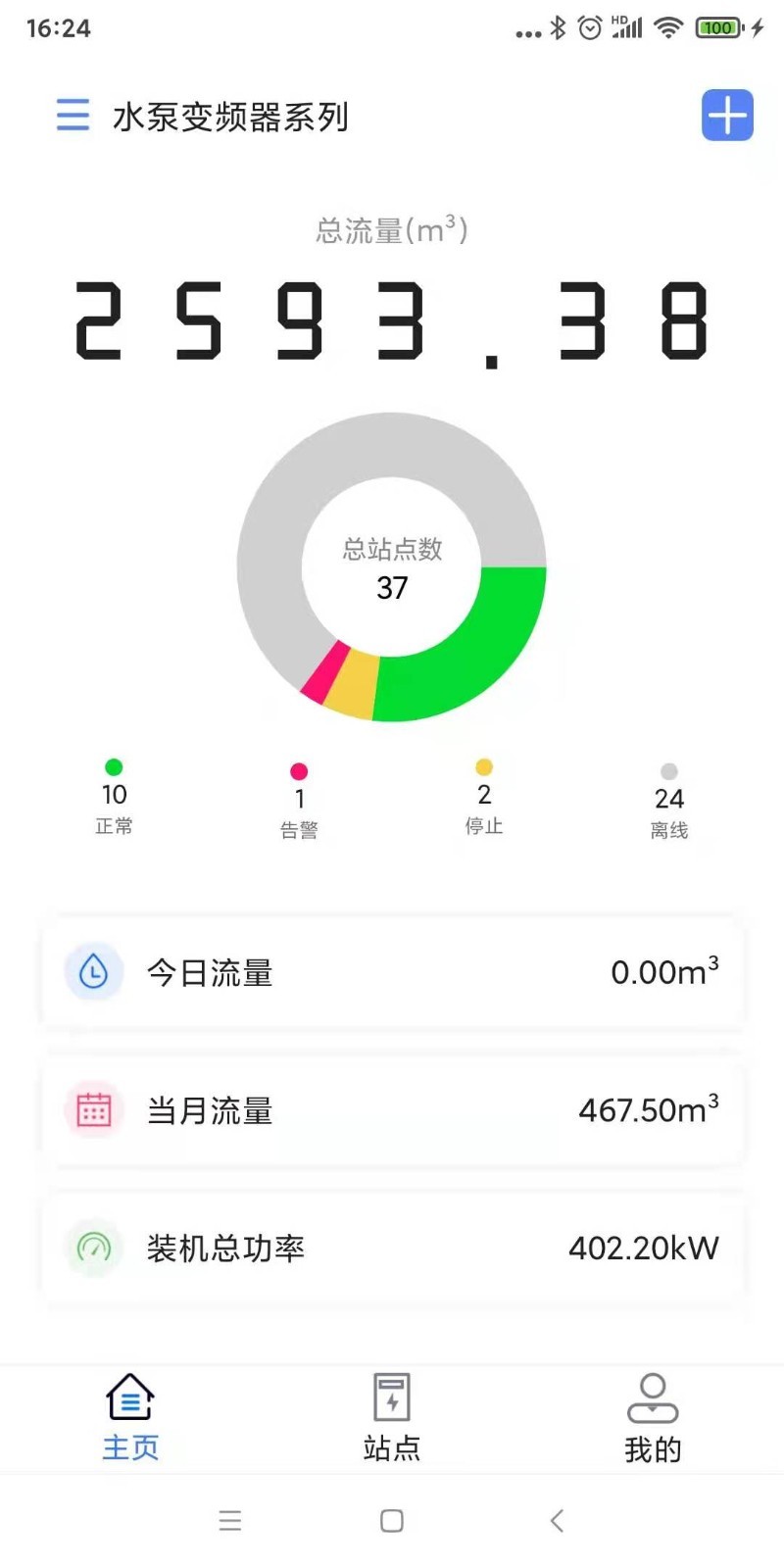Tap the blue plus add button
The image size is (784, 1568).
tap(727, 116)
